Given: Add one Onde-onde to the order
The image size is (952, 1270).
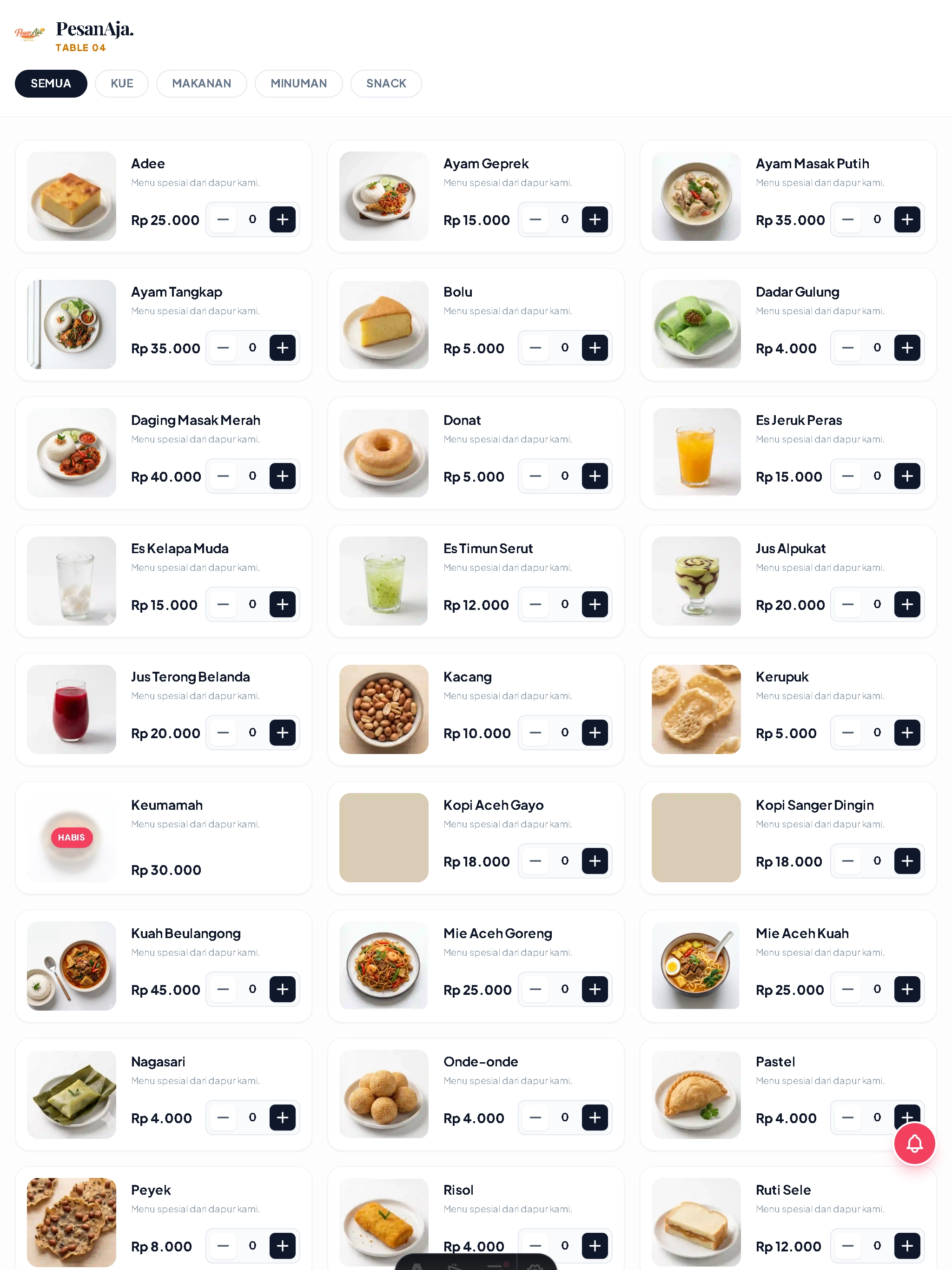Looking at the screenshot, I should click(x=595, y=1117).
